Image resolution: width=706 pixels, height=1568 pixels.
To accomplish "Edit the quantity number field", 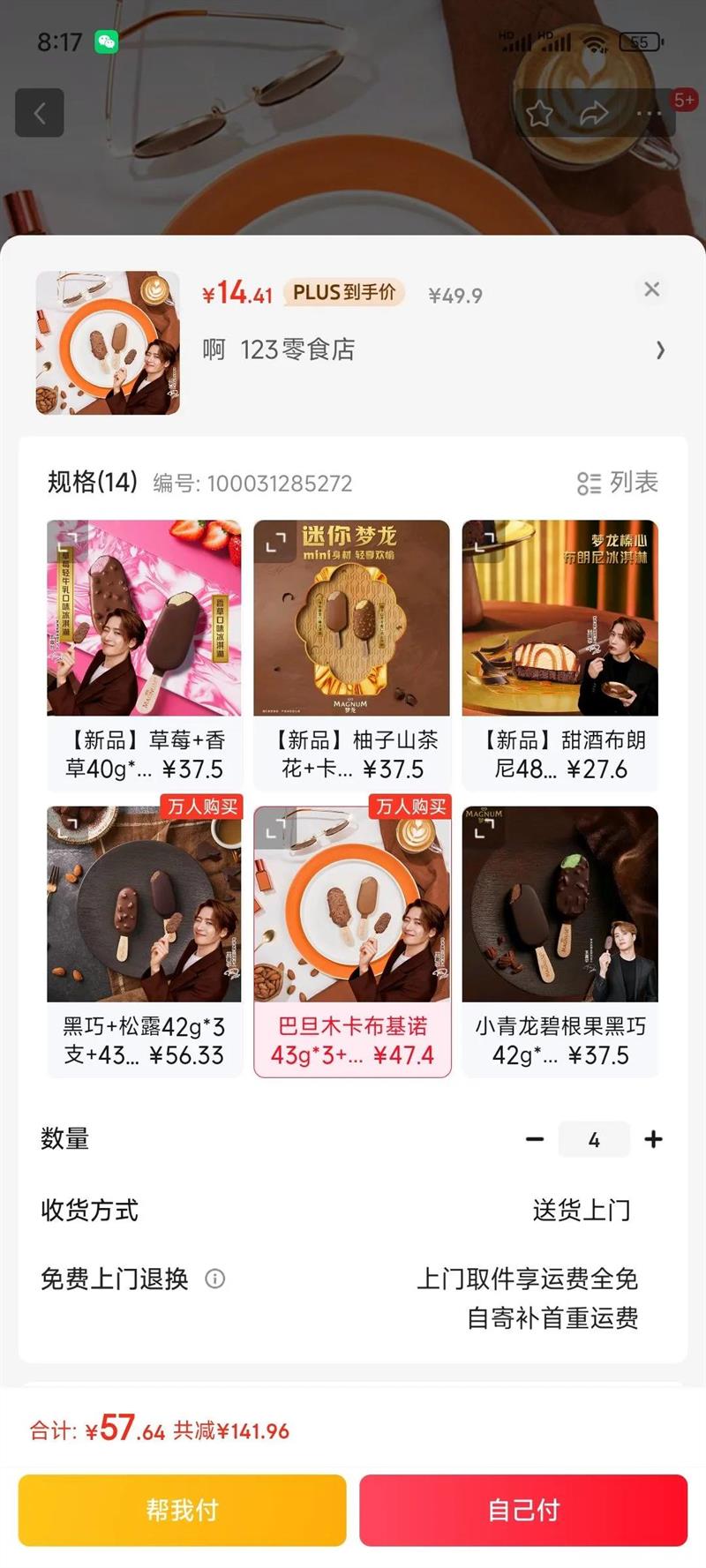I will click(x=594, y=1139).
